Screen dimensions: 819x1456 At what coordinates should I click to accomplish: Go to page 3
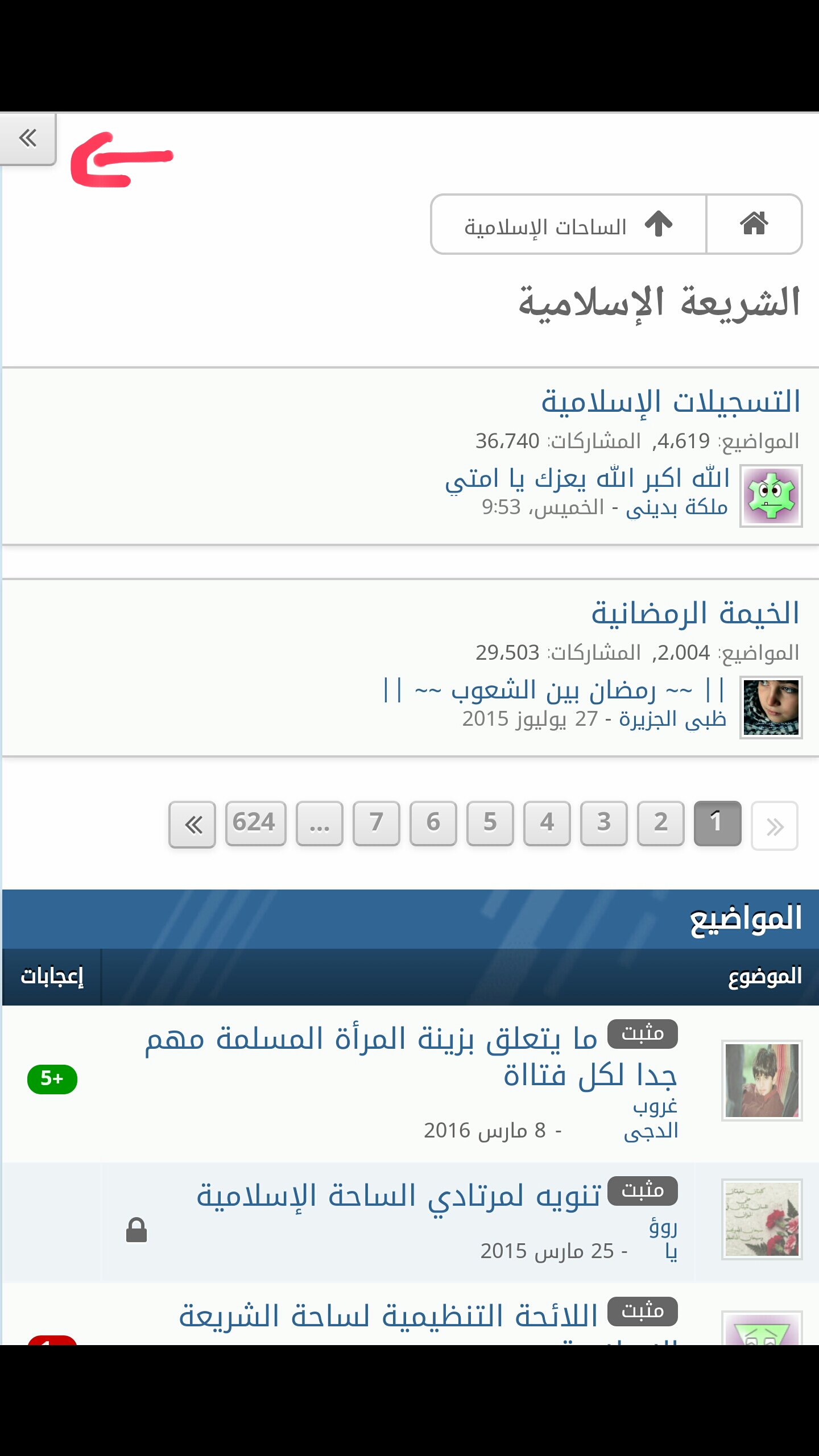(603, 823)
